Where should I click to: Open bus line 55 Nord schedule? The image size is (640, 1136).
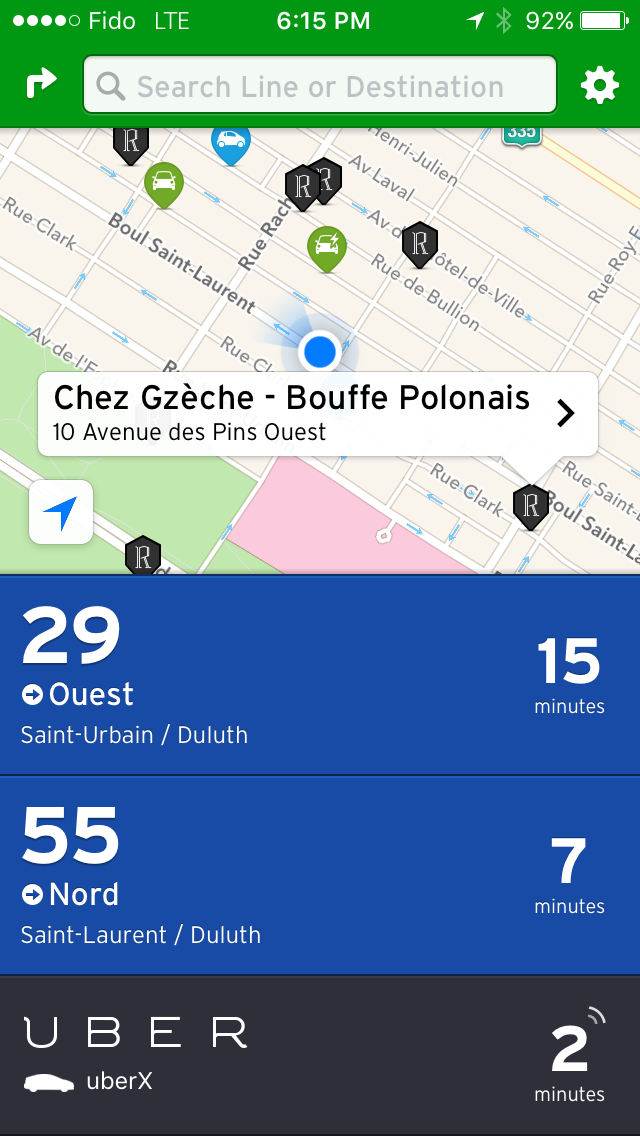coord(320,876)
